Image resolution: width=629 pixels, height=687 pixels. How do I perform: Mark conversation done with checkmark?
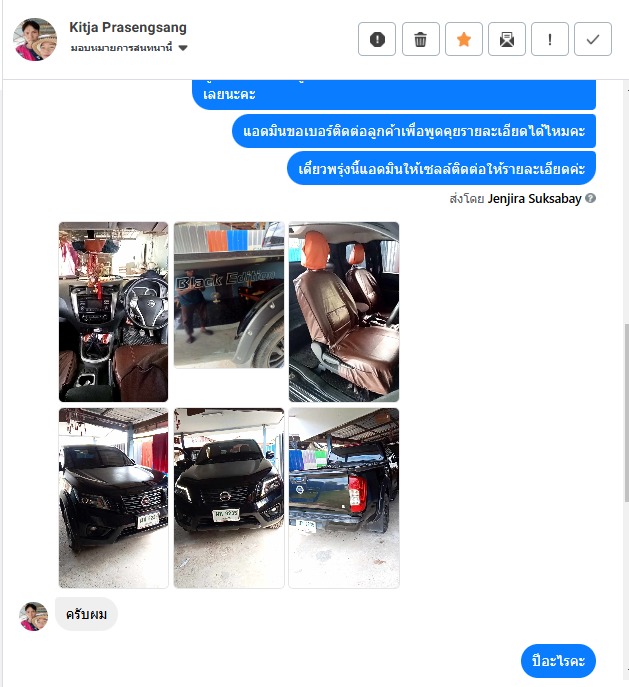593,39
